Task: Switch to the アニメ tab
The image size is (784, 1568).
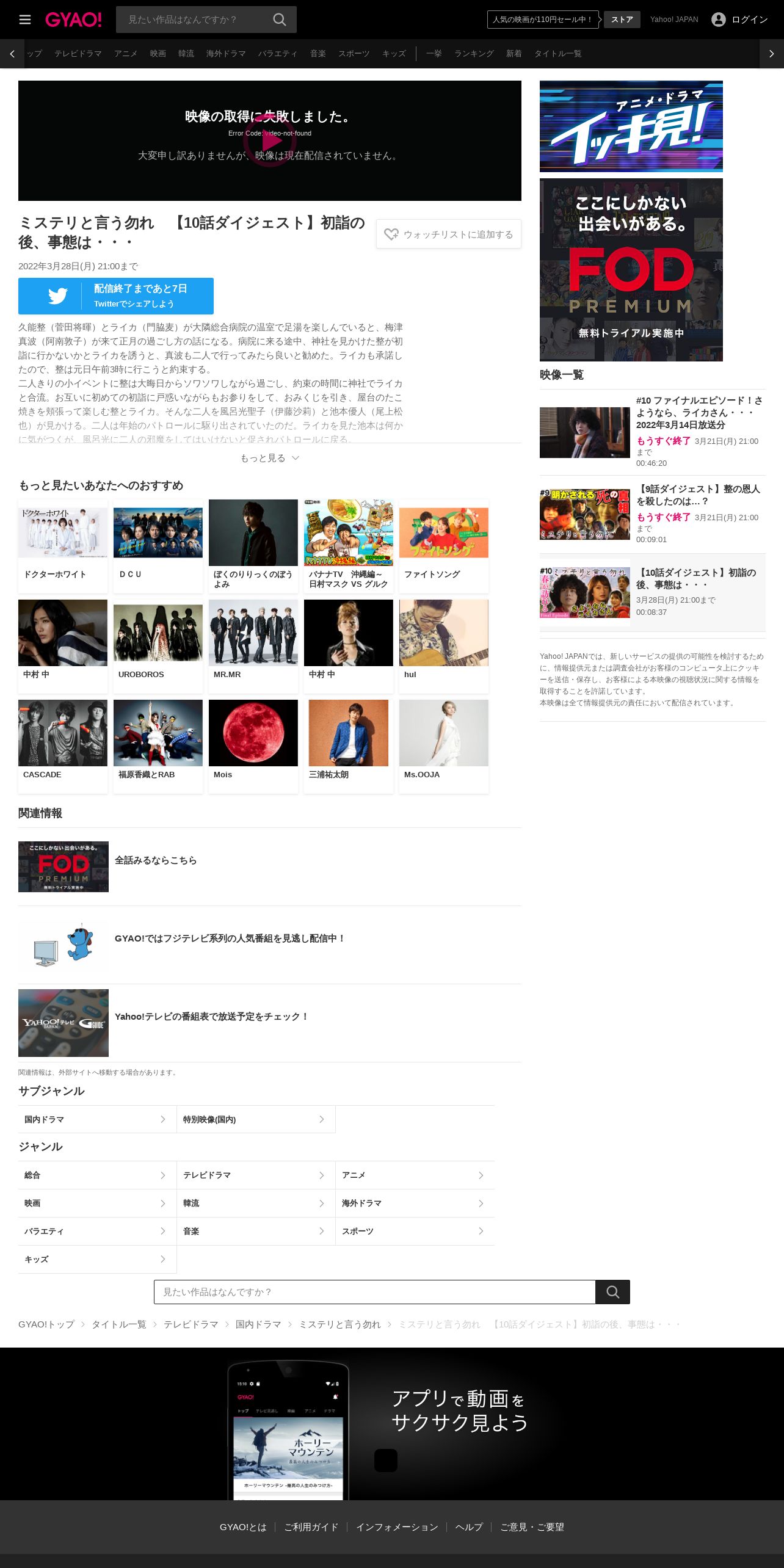Action: click(126, 54)
